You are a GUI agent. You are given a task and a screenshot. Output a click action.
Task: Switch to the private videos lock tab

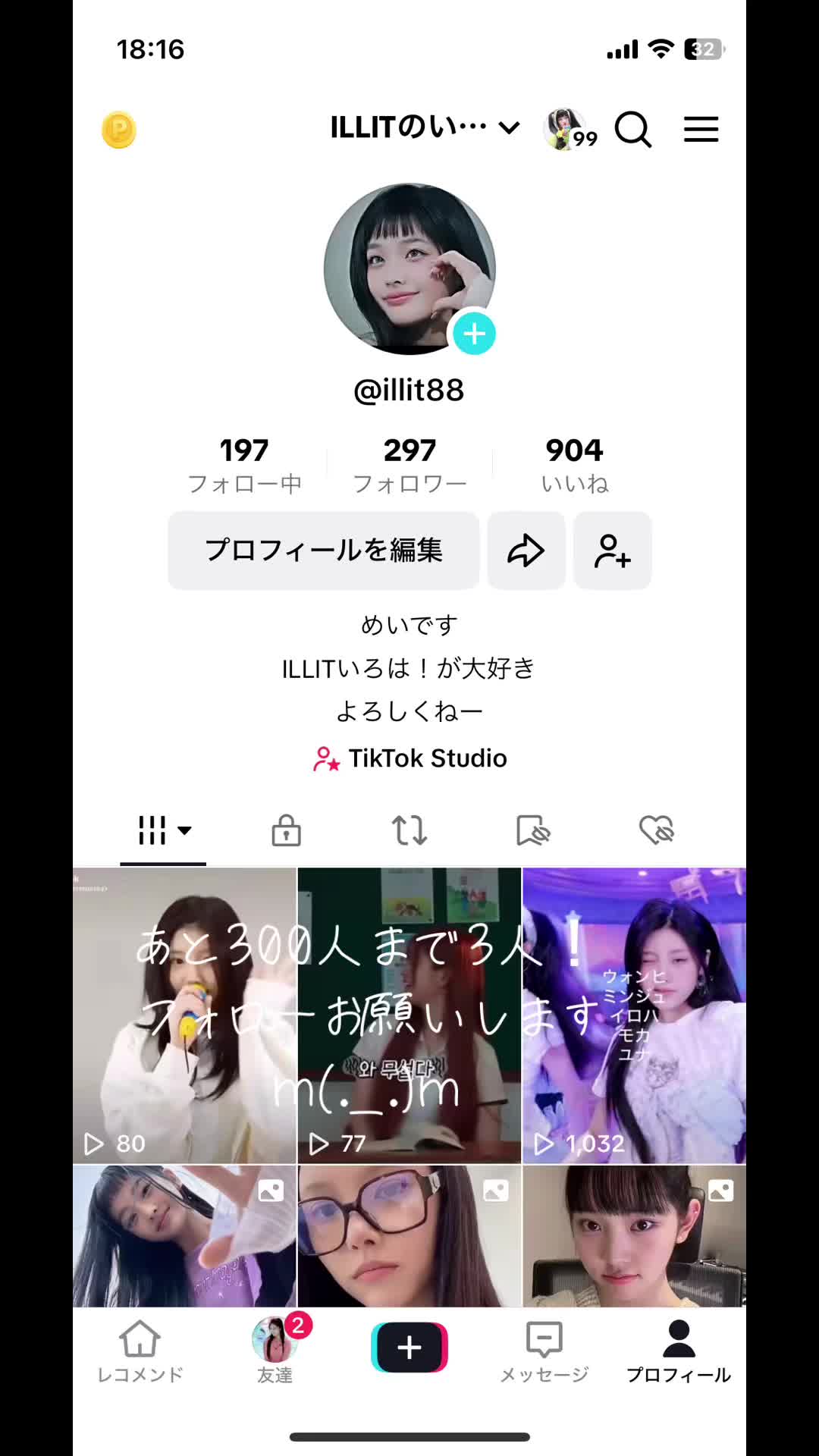click(x=286, y=830)
